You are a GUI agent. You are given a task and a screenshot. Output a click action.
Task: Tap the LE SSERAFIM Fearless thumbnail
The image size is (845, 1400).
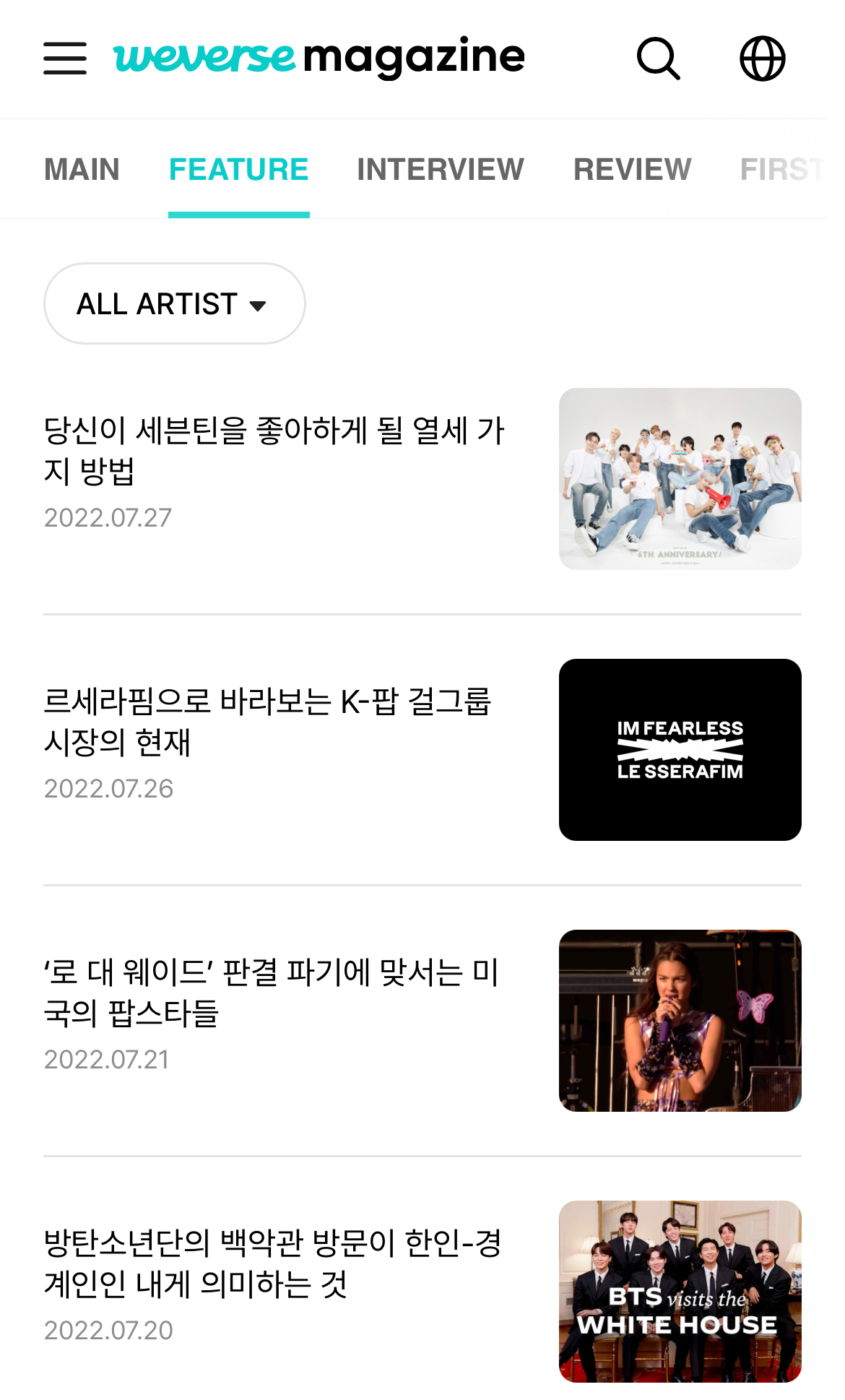click(680, 750)
